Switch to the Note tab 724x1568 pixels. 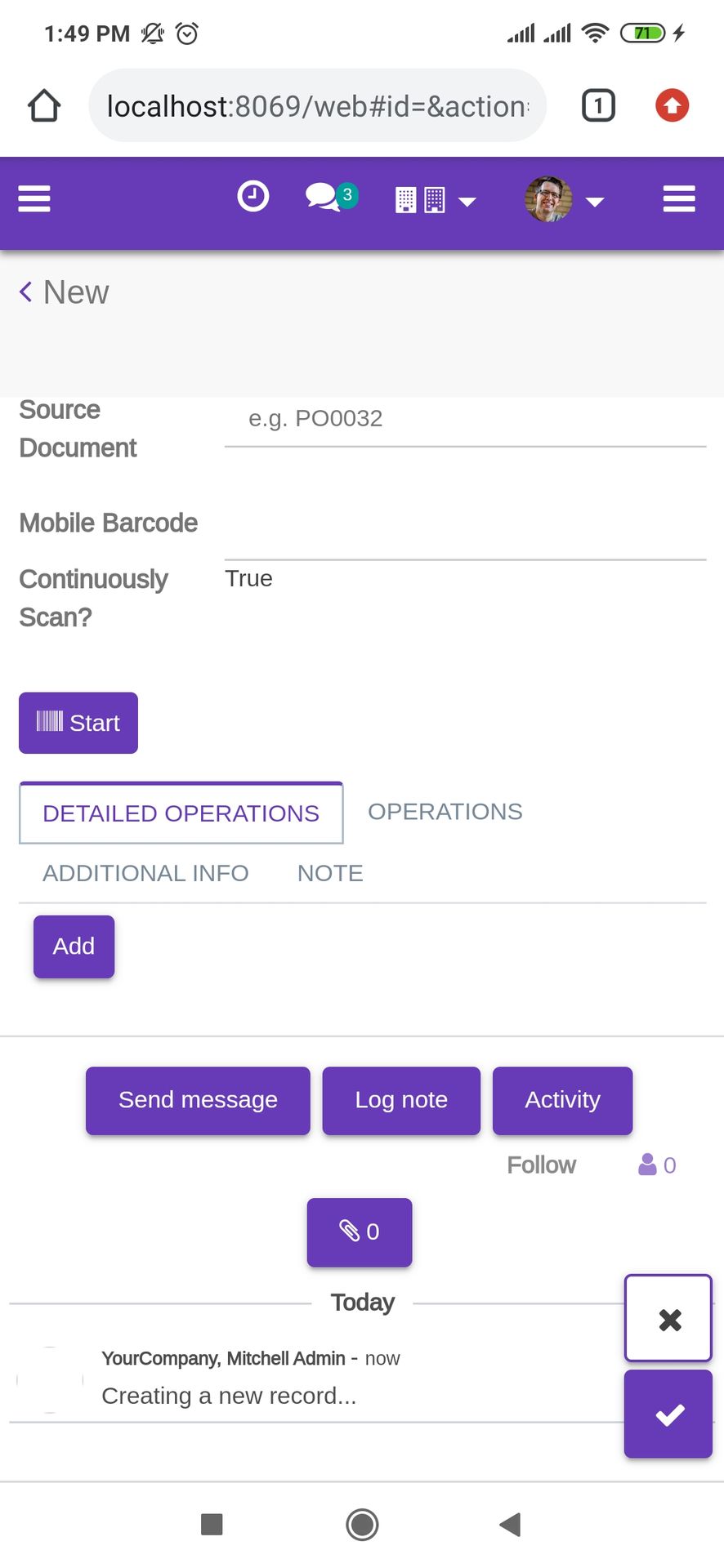(x=330, y=873)
